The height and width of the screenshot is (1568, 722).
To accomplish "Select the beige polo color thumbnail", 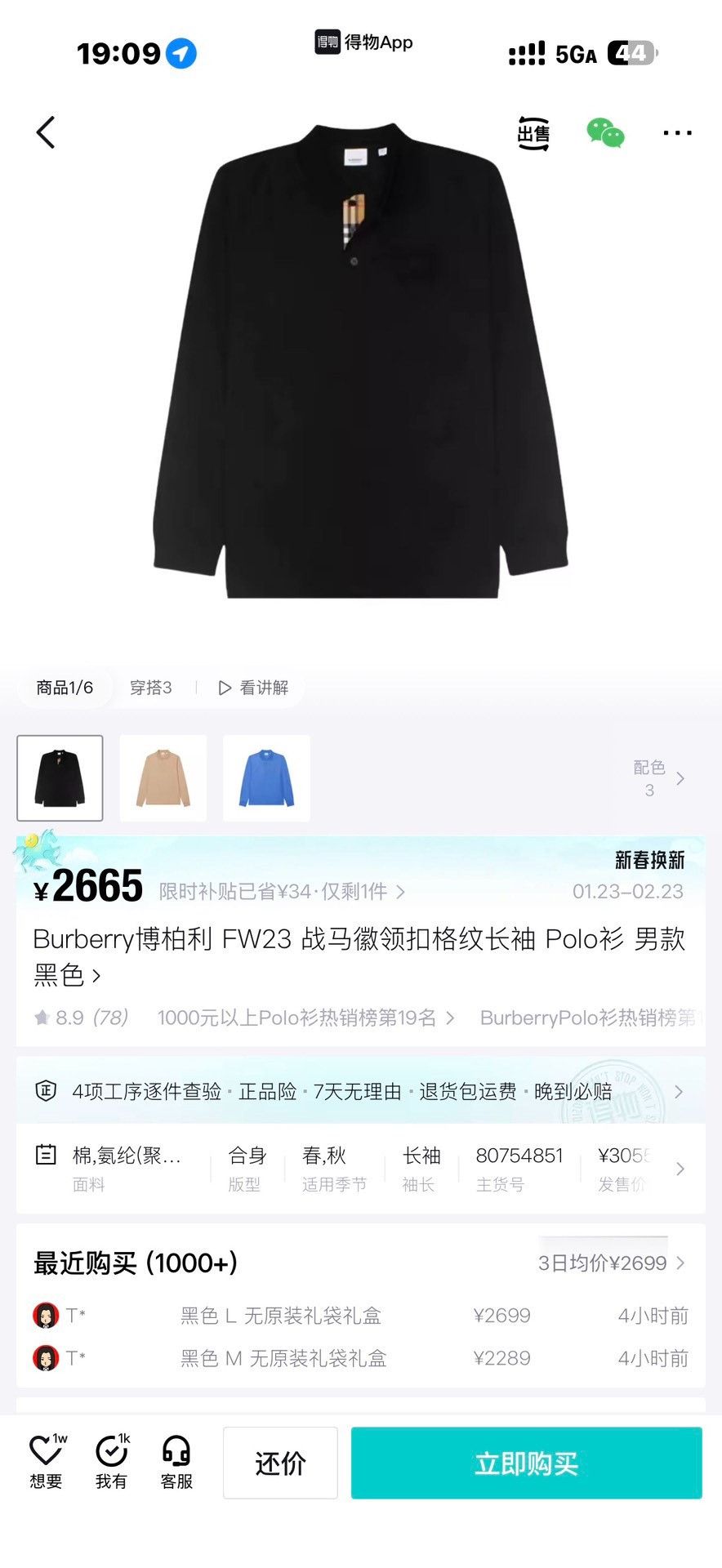I will [x=163, y=778].
